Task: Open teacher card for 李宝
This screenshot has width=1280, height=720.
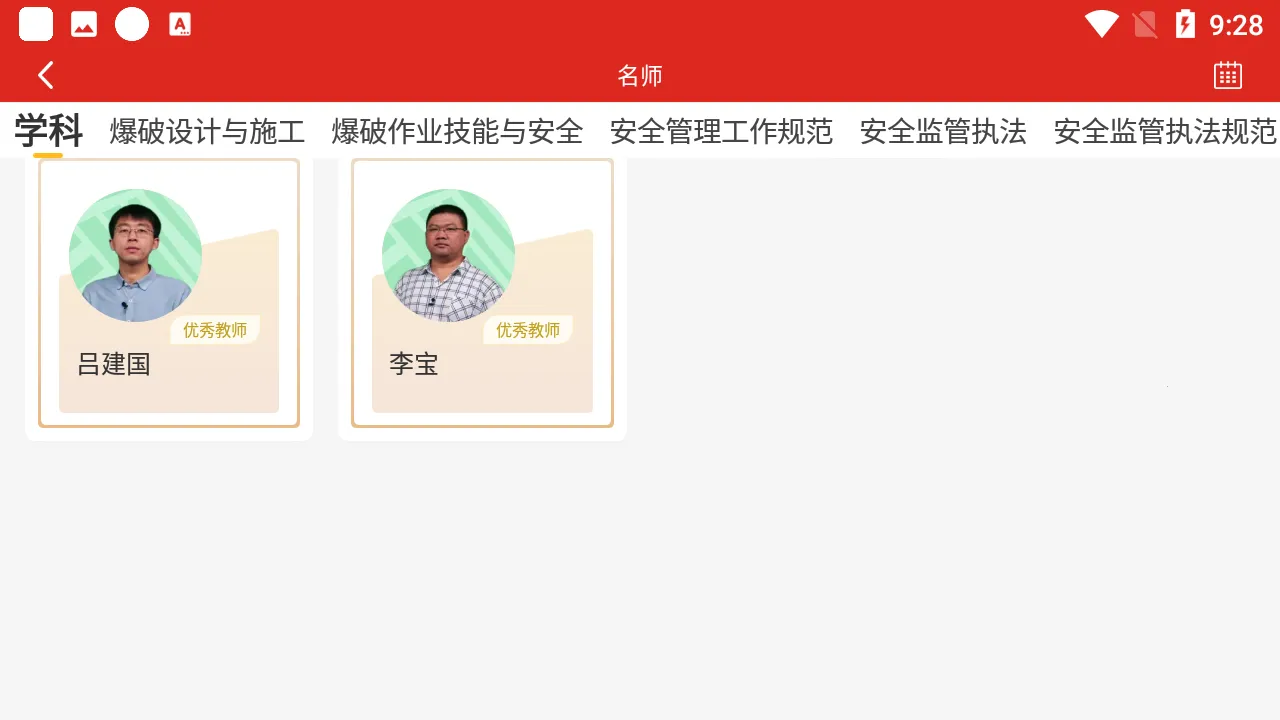Action: pos(482,293)
